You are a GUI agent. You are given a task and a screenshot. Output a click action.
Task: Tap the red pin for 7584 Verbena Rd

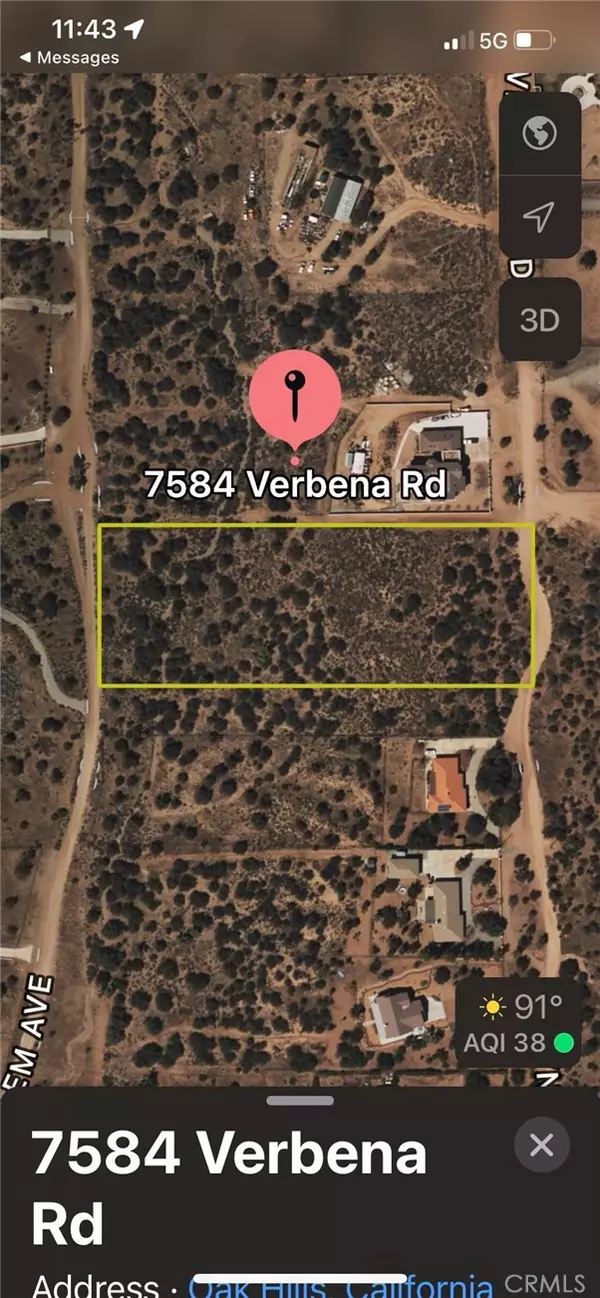click(295, 397)
